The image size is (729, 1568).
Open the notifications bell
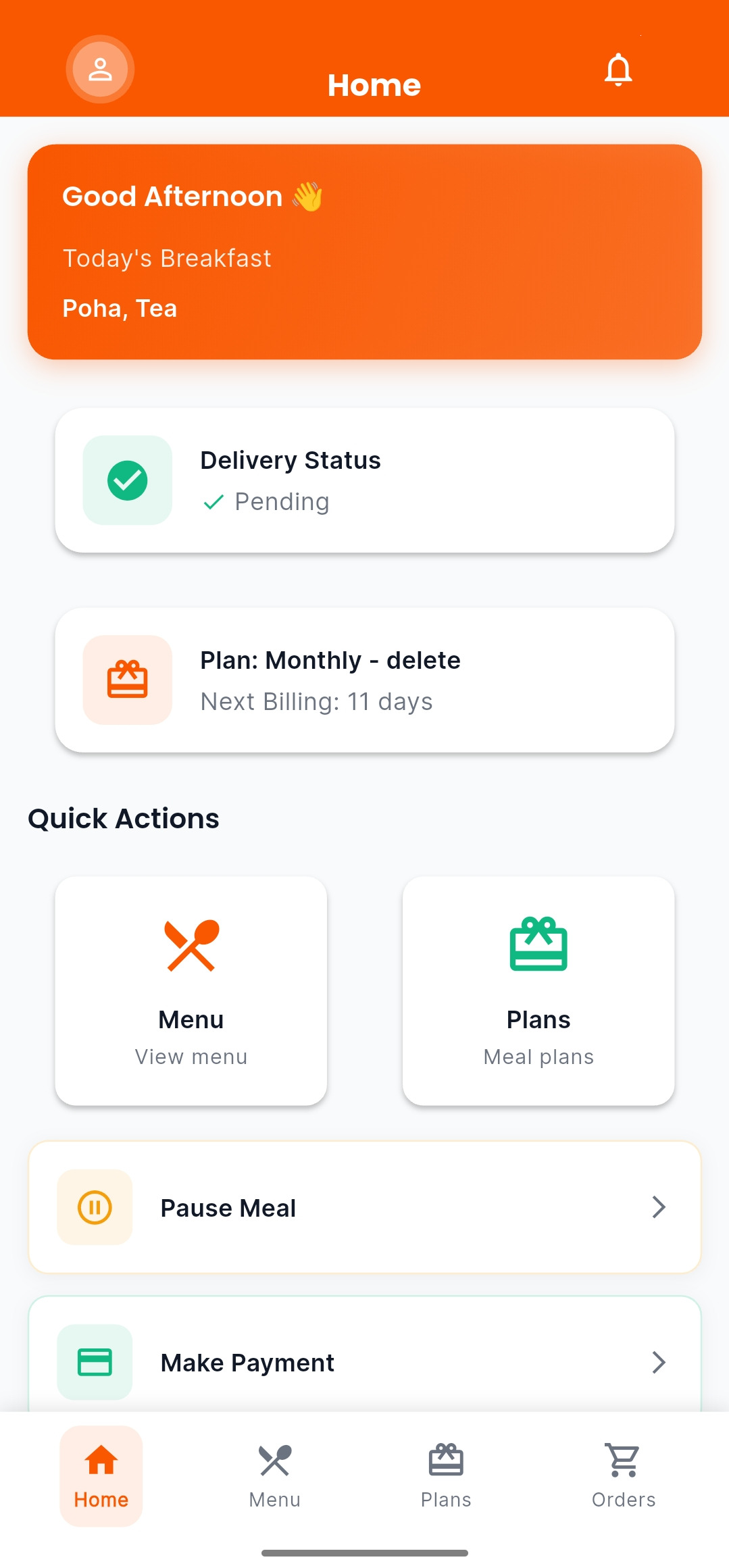[618, 70]
